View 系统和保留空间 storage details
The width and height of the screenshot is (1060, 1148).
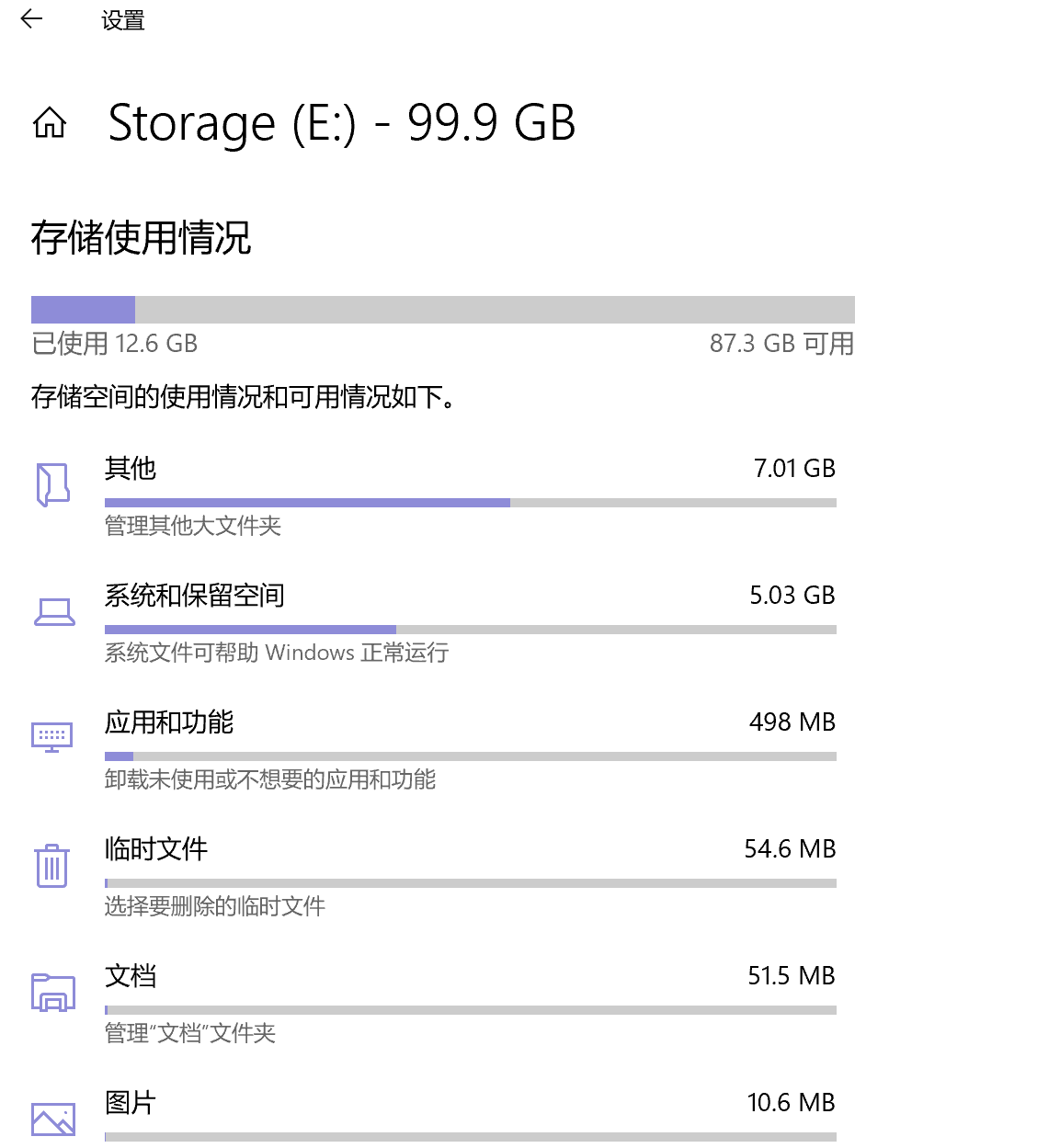(194, 596)
